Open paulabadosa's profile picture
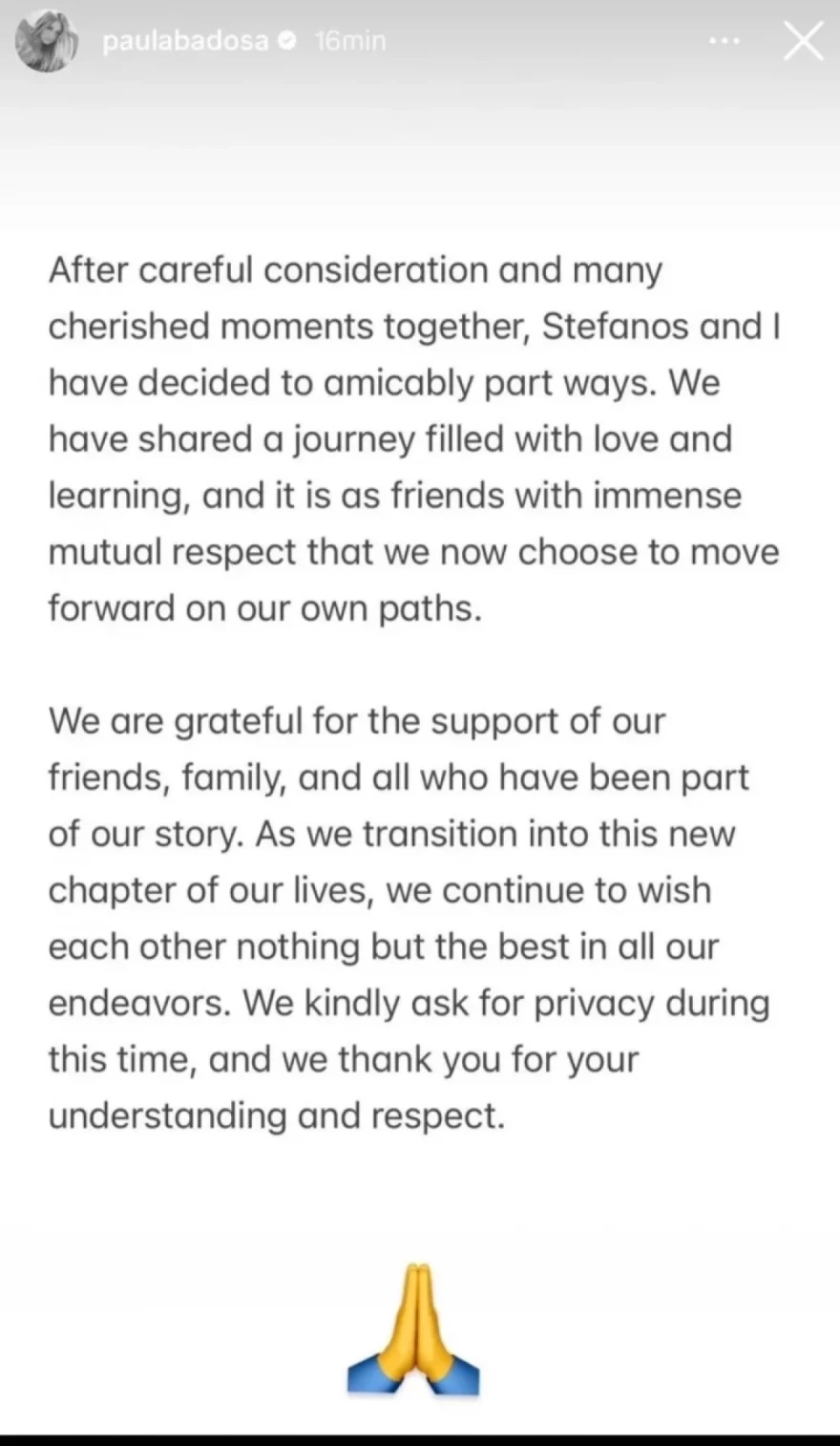The height and width of the screenshot is (1446, 840). pyautogui.click(x=45, y=41)
